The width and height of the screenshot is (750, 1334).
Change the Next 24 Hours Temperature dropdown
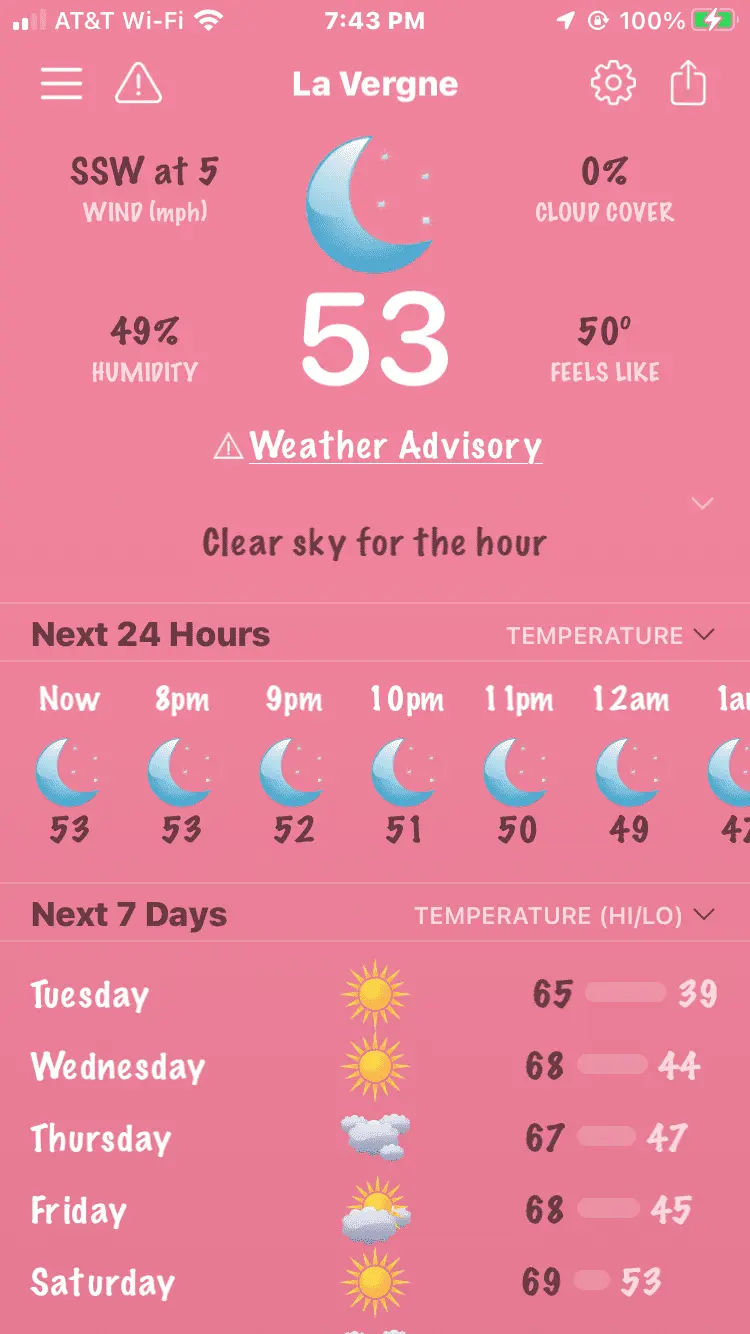[x=610, y=635]
